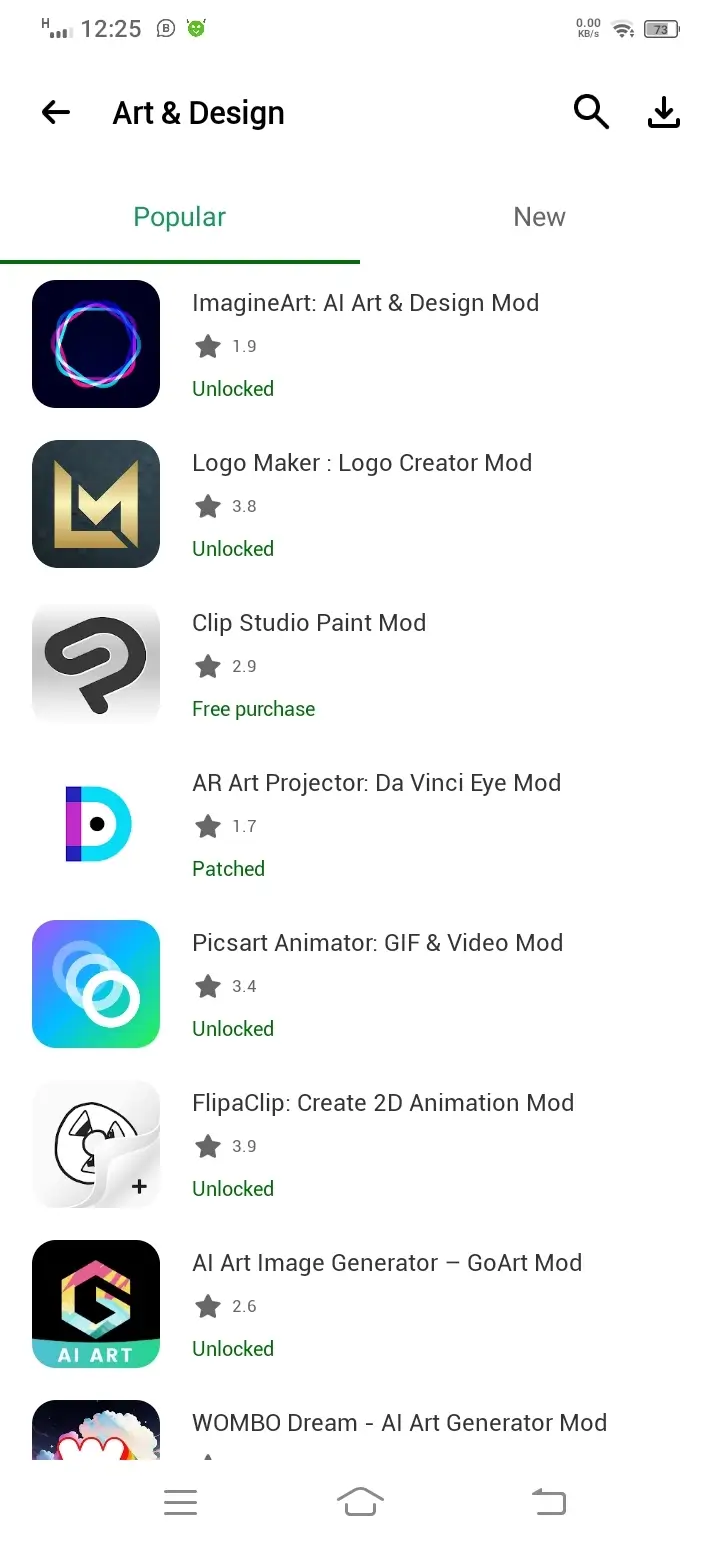Open the navigation menu icon at bottom left
The height and width of the screenshot is (1544, 720).
[x=180, y=1501]
